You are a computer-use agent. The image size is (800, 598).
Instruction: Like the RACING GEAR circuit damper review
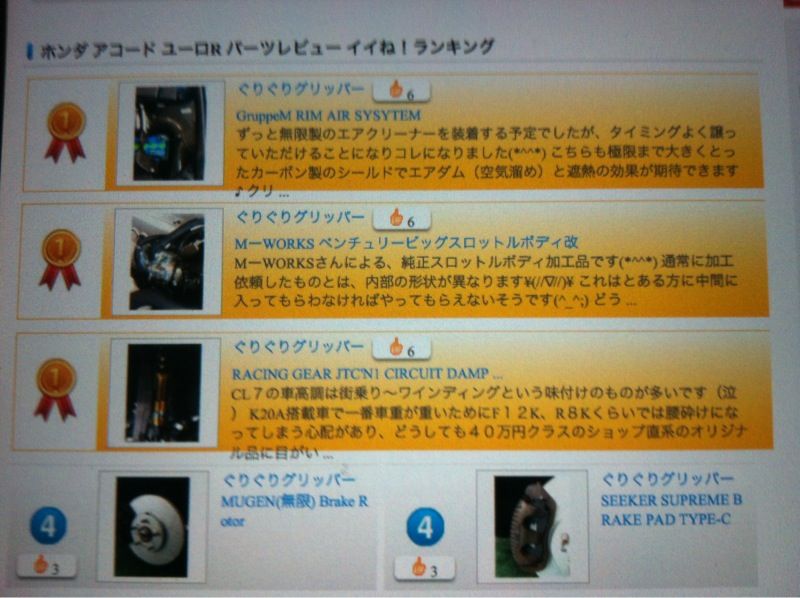[402, 348]
